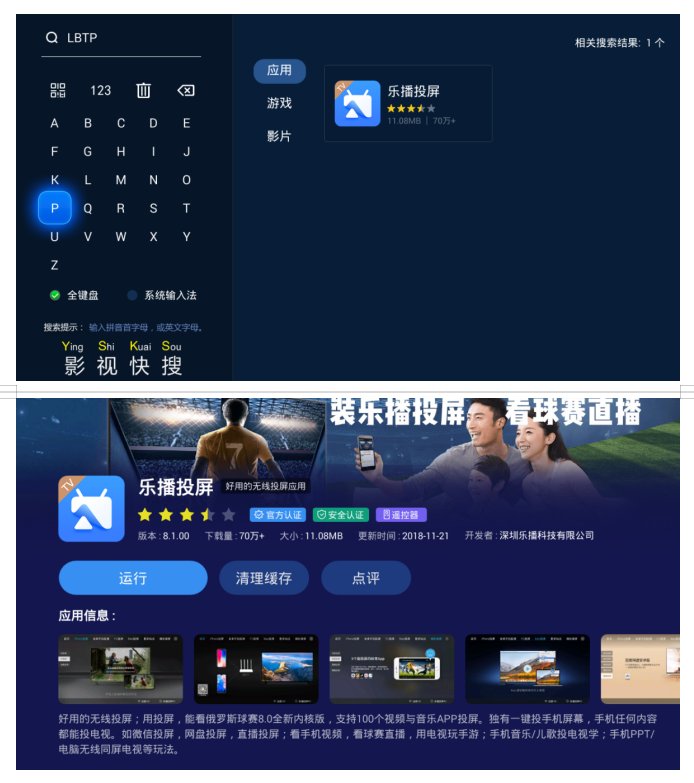
Task: Type the letter P key
Action: pos(54,208)
